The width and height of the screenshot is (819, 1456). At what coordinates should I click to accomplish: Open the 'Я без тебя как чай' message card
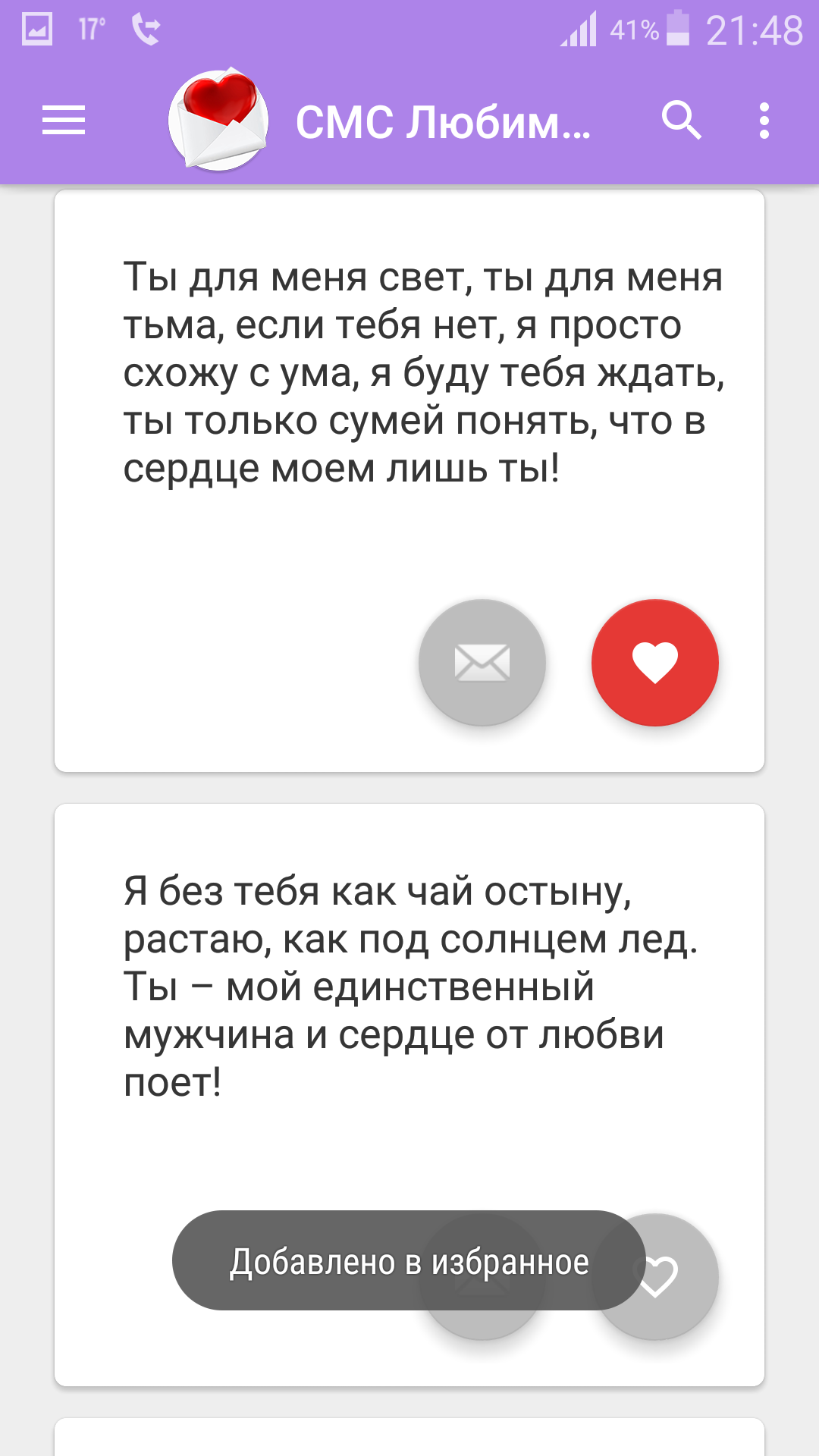coord(409,986)
